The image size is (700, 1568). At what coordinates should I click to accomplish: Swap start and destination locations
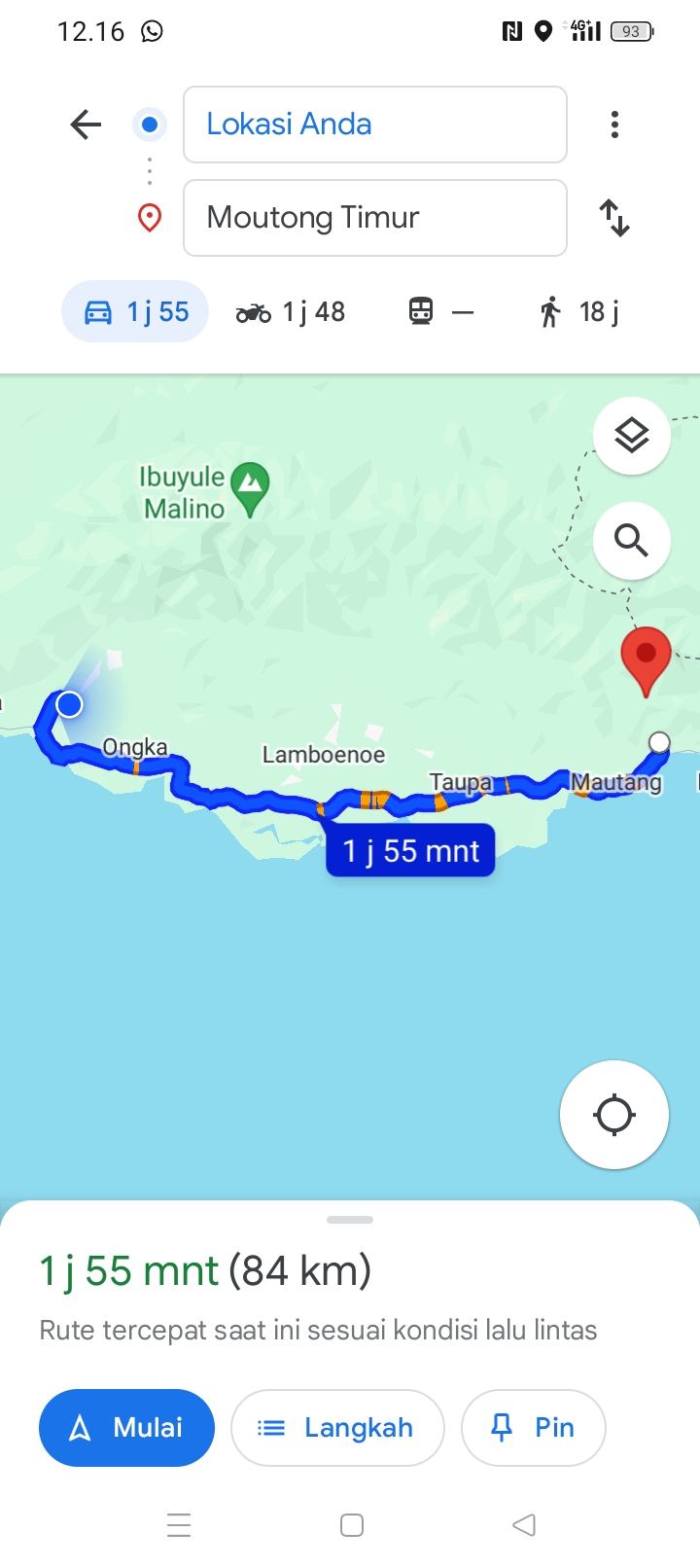[614, 218]
